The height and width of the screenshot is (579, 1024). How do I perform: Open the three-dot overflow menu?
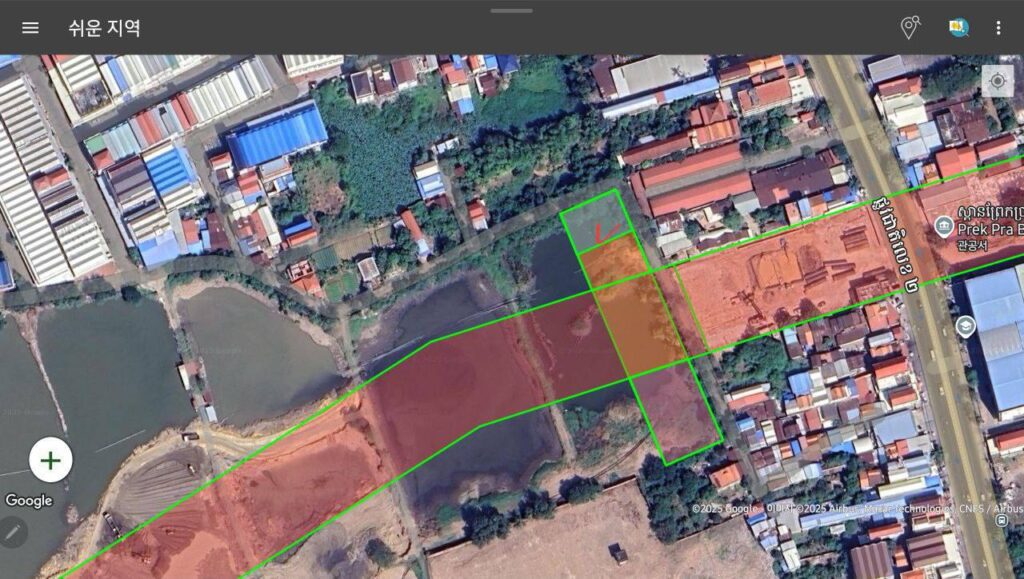997,28
